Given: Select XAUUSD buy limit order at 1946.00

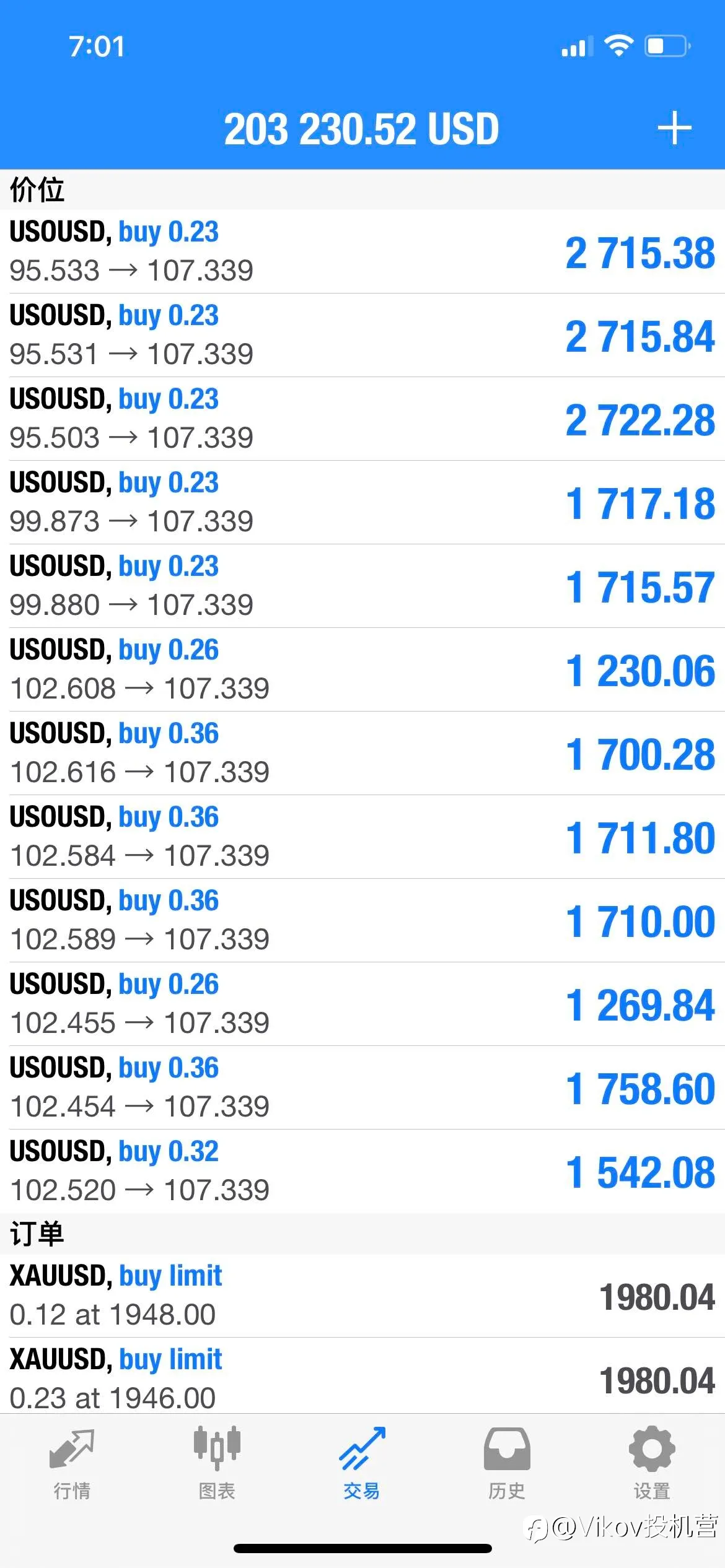Looking at the screenshot, I should pyautogui.click(x=362, y=1376).
